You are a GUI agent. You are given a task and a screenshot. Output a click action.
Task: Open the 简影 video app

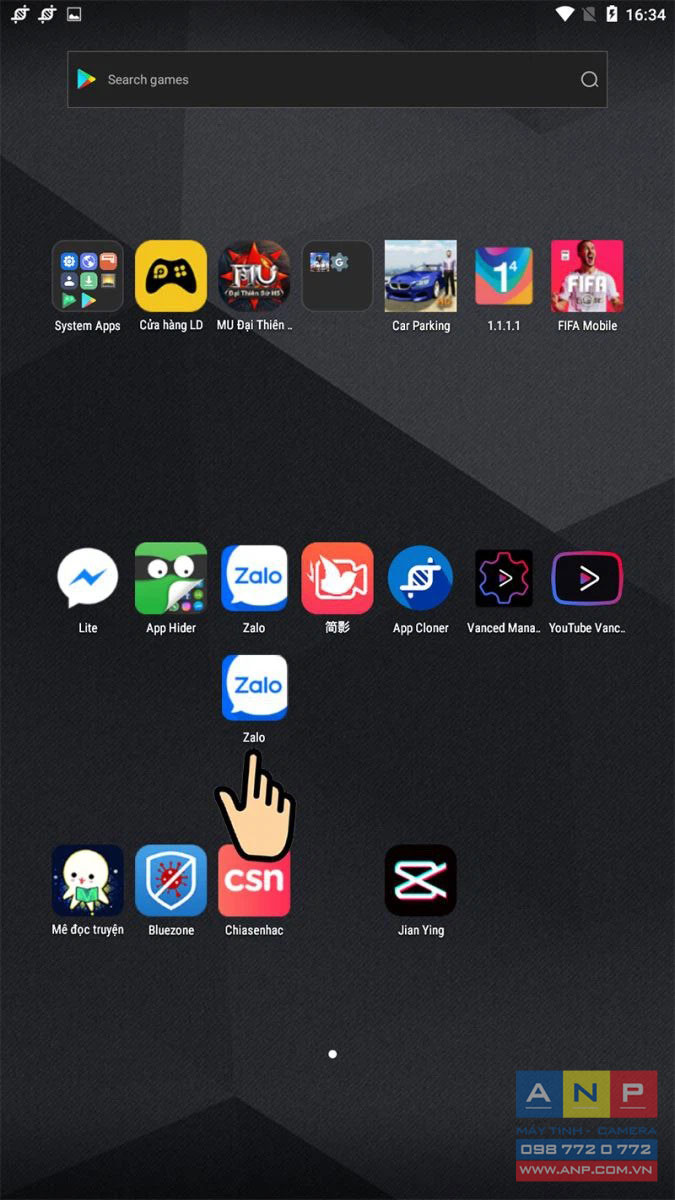337,578
